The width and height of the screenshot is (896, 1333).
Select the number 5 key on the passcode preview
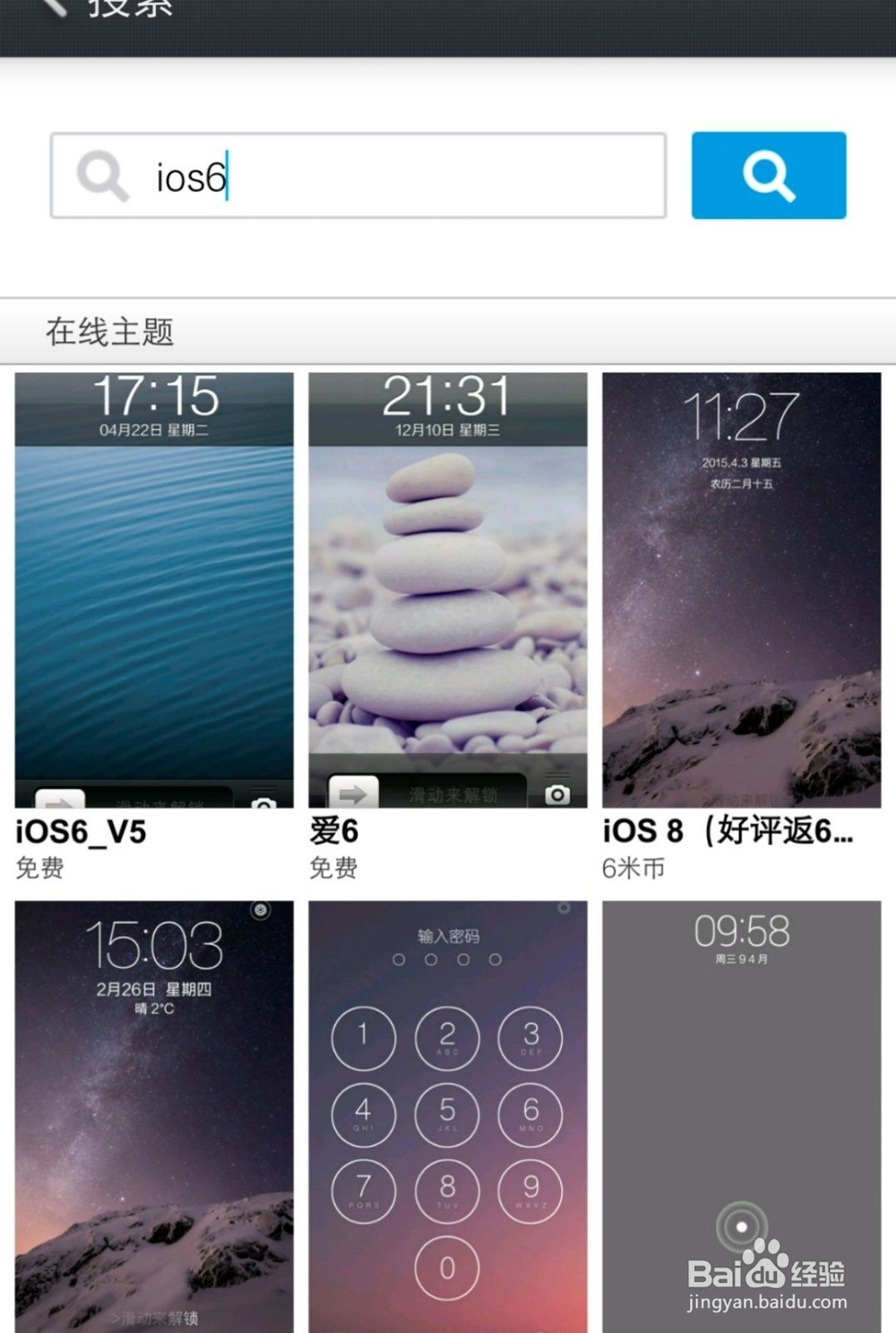[x=447, y=1115]
